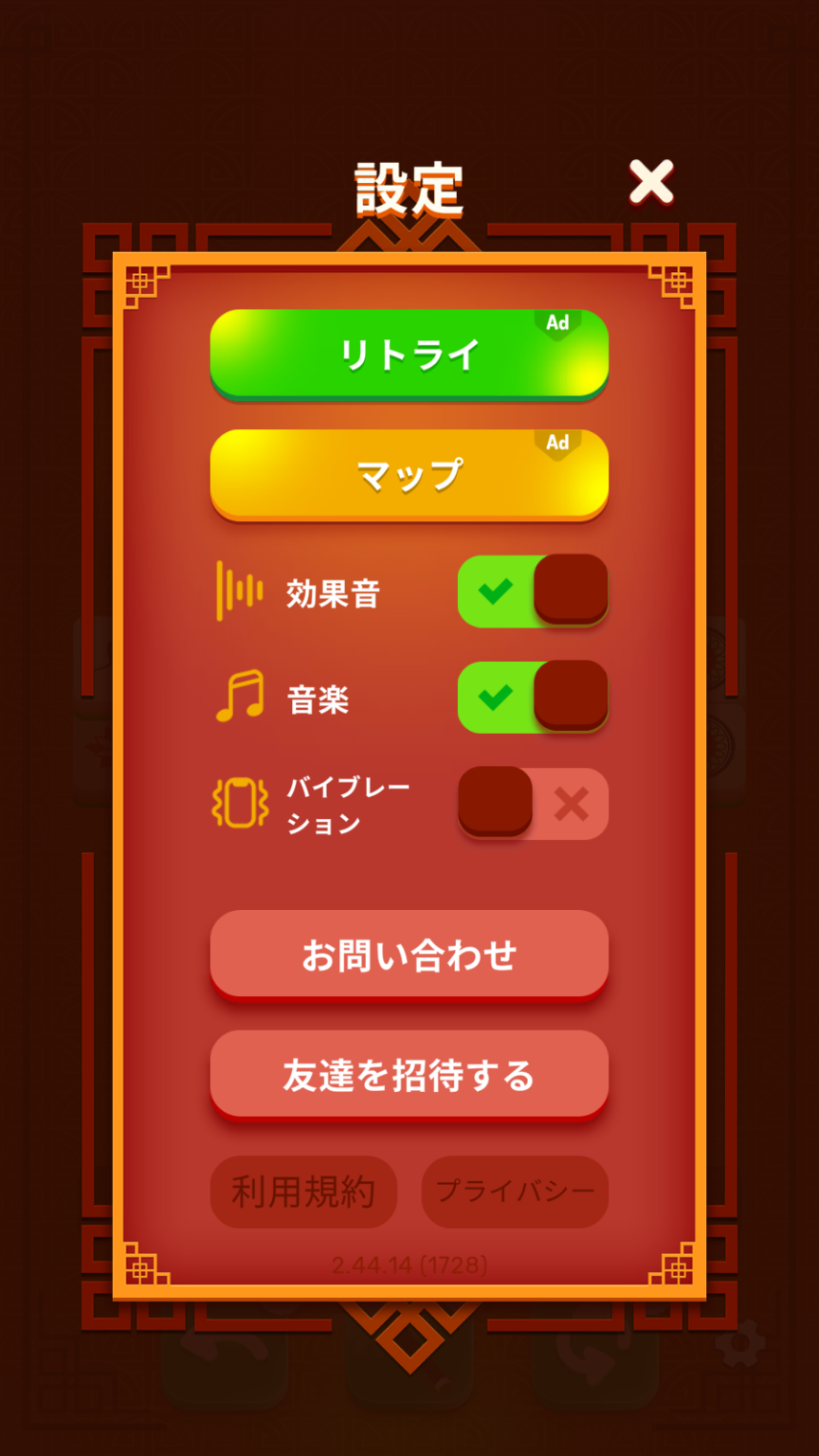Tap the Ad badge on the マップ button

(559, 443)
